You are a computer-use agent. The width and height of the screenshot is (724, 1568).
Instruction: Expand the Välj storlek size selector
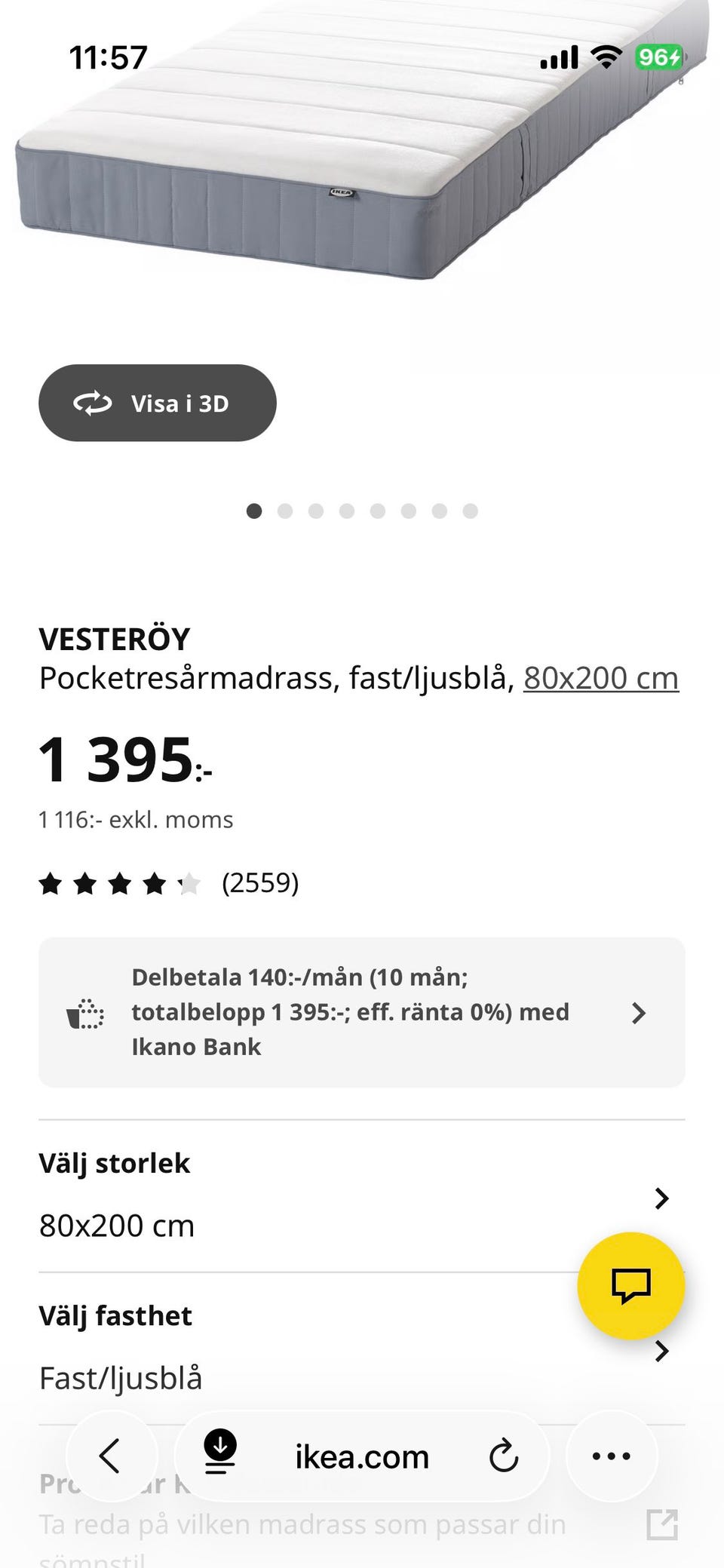coord(354,1198)
